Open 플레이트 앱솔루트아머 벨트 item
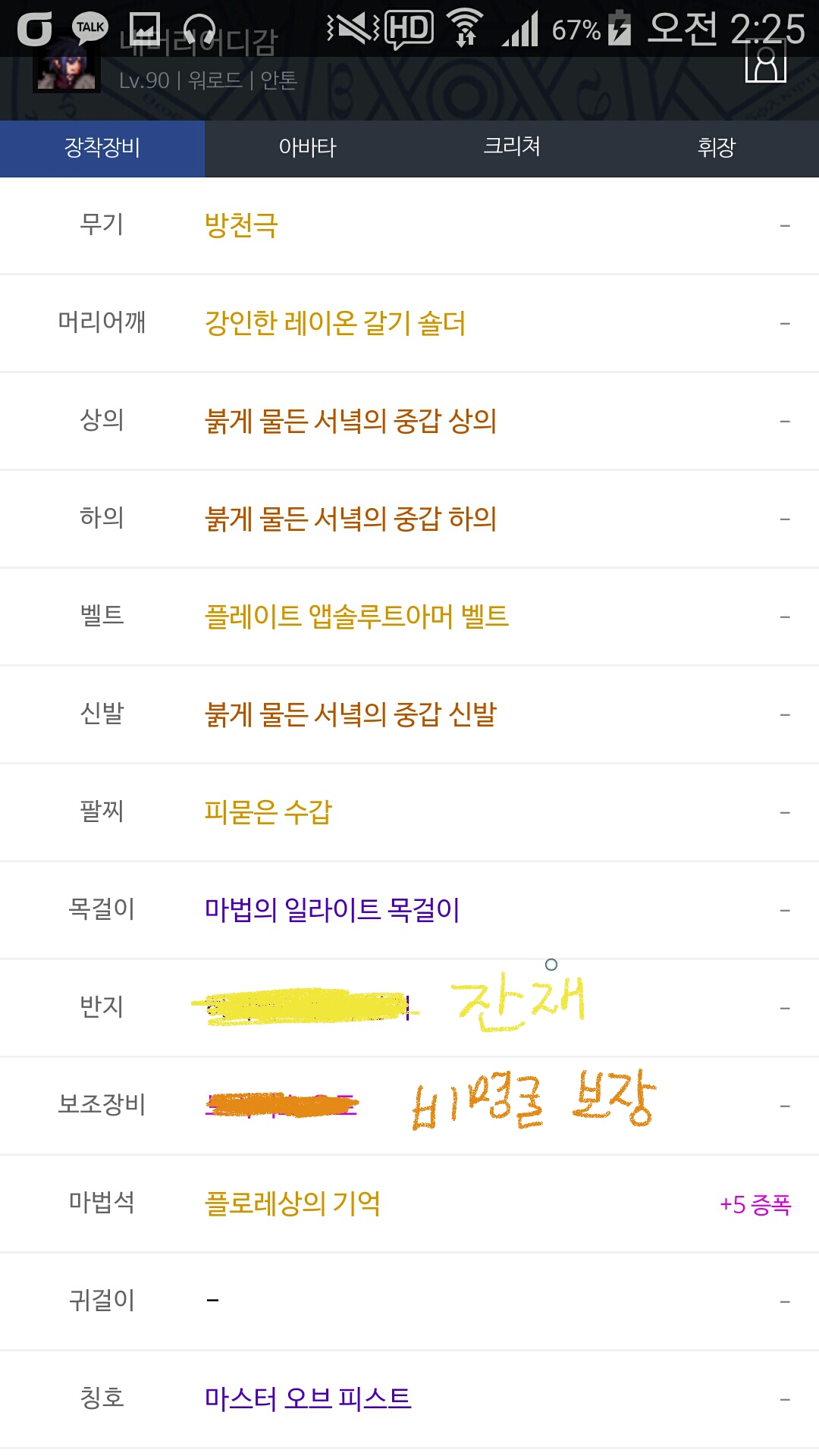Image resolution: width=819 pixels, height=1456 pixels. [x=356, y=617]
